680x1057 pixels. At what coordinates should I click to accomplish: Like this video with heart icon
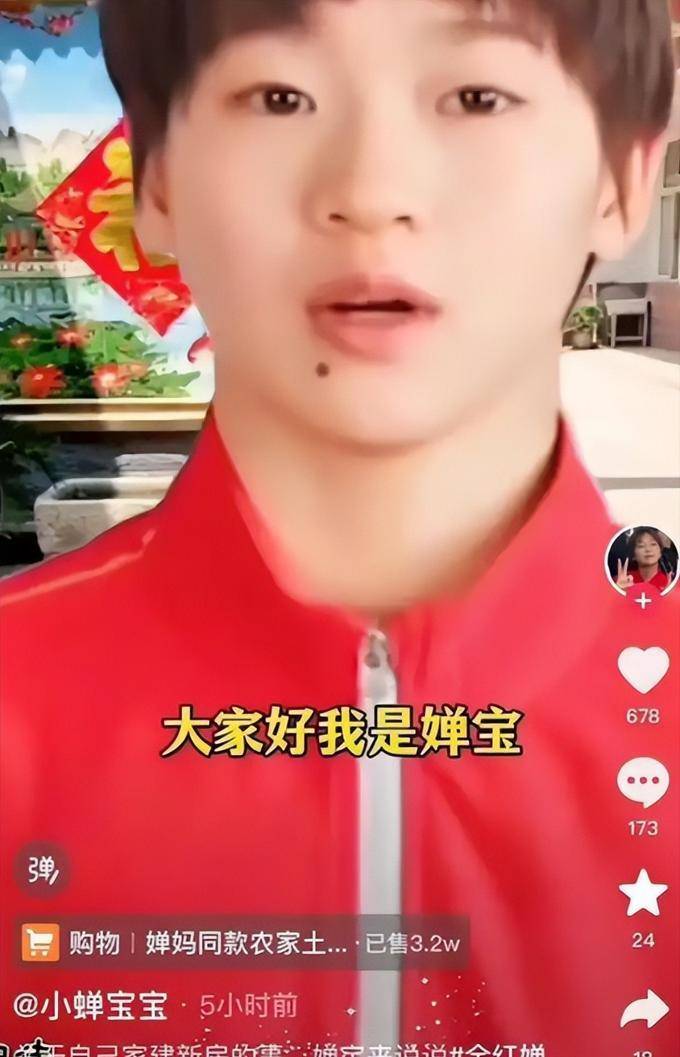(643, 670)
